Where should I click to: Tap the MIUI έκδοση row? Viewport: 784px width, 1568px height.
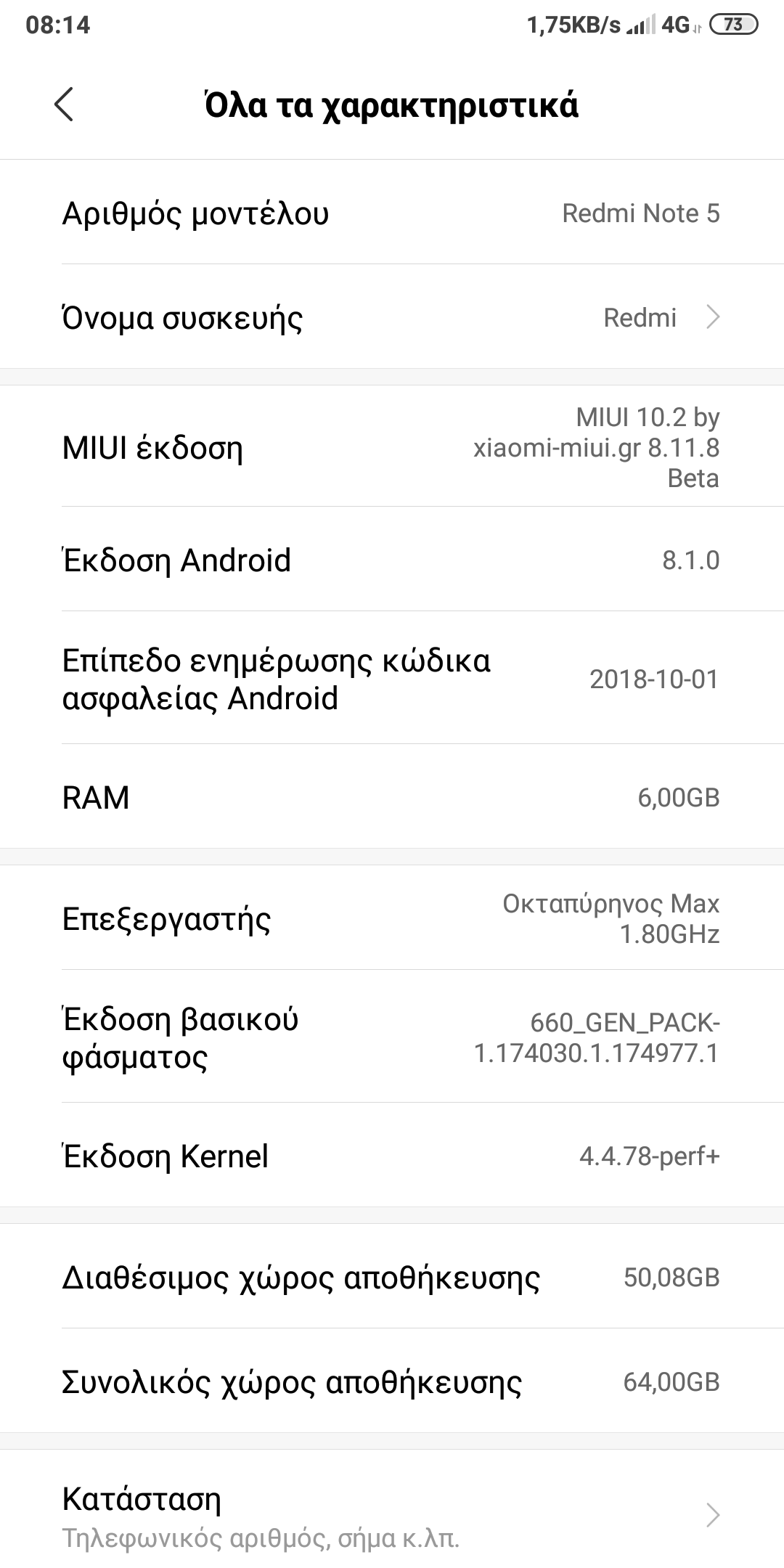[392, 447]
